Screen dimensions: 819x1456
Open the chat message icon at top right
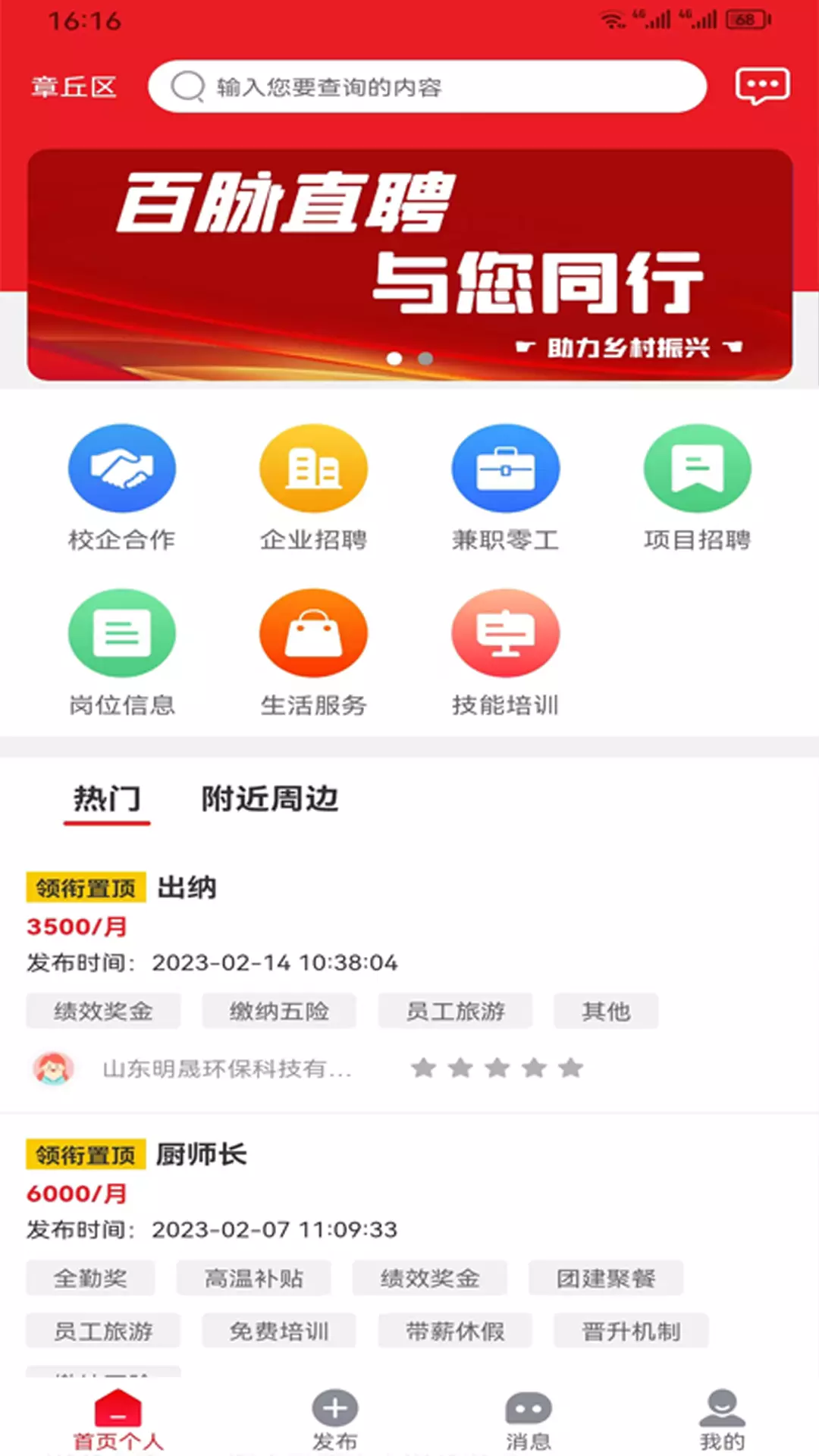[x=762, y=86]
